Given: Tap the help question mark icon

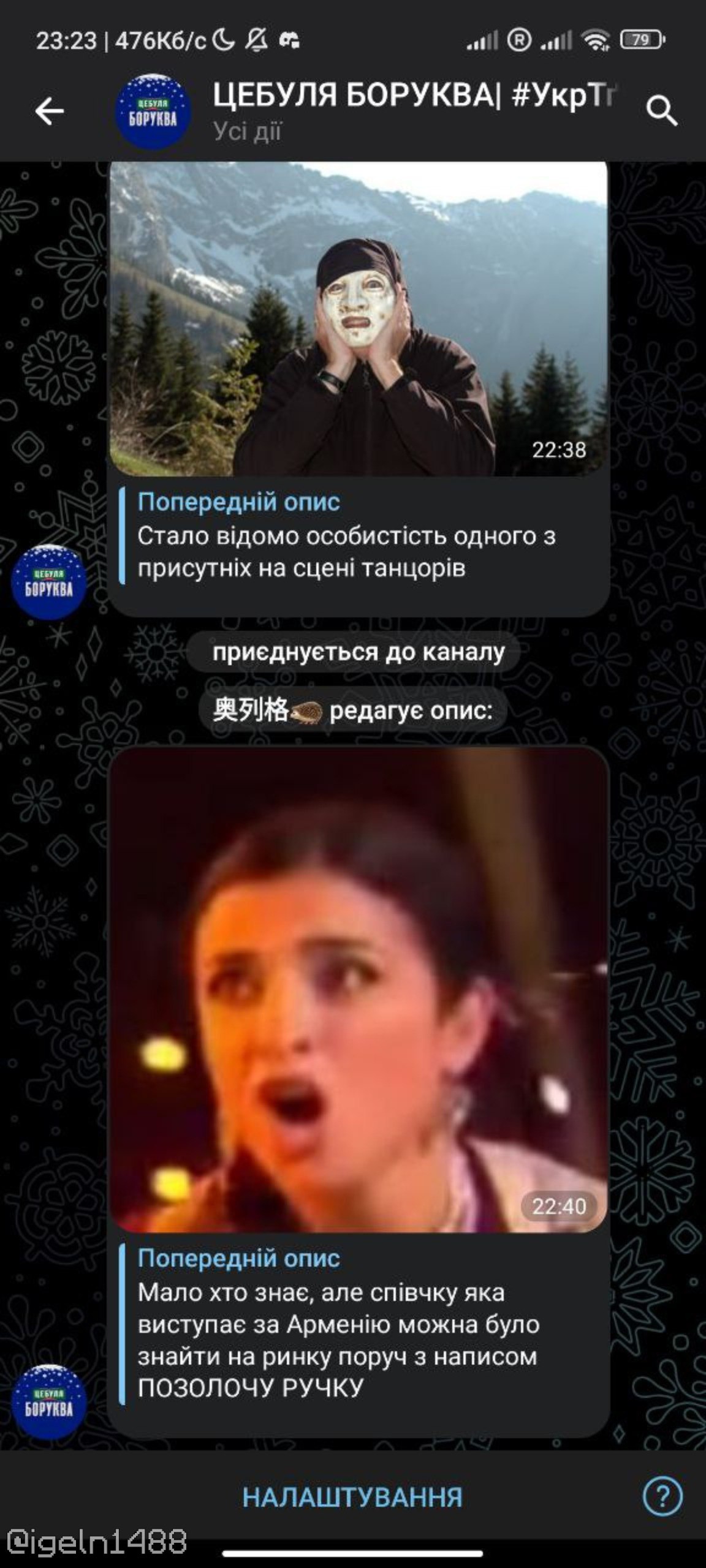Looking at the screenshot, I should click(x=662, y=1496).
